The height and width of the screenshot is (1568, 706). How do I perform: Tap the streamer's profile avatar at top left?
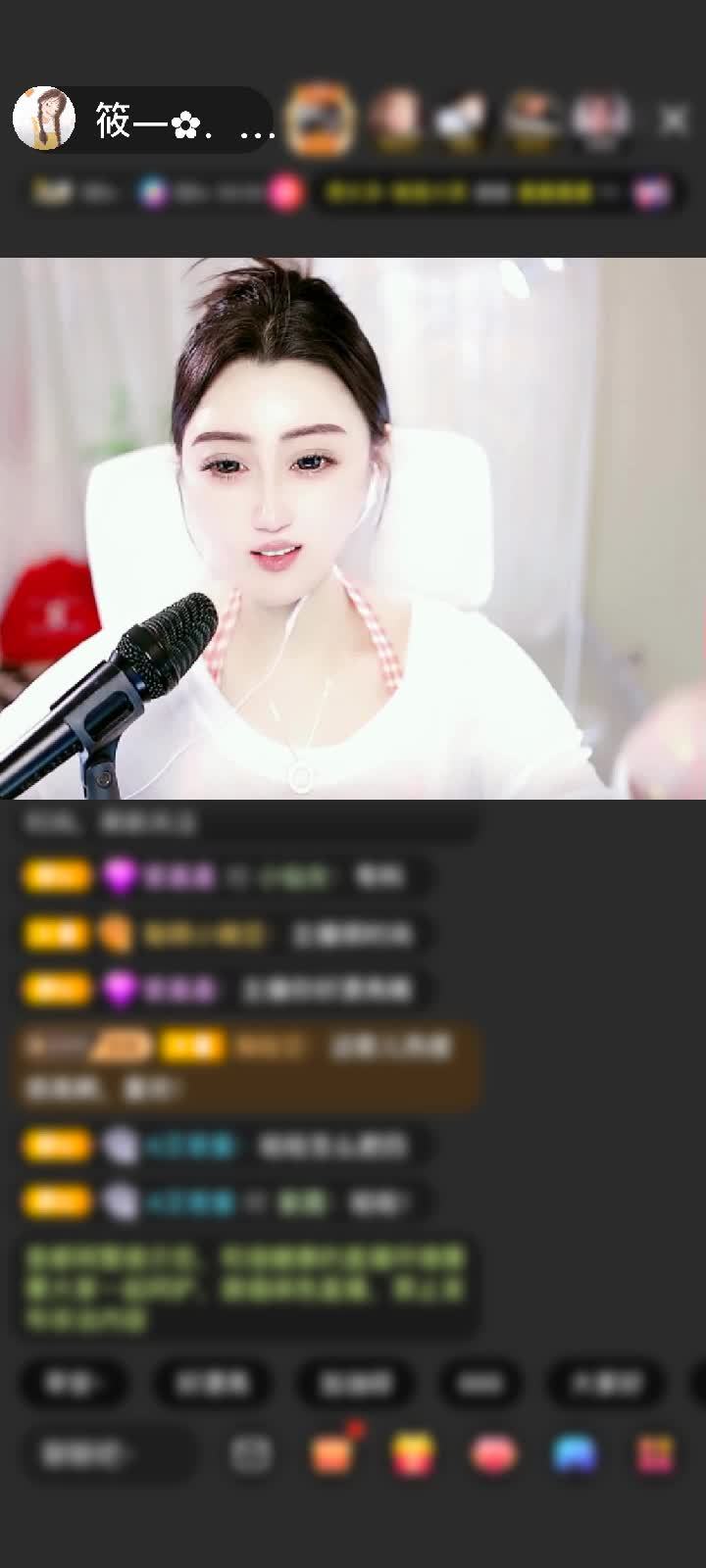44,118
